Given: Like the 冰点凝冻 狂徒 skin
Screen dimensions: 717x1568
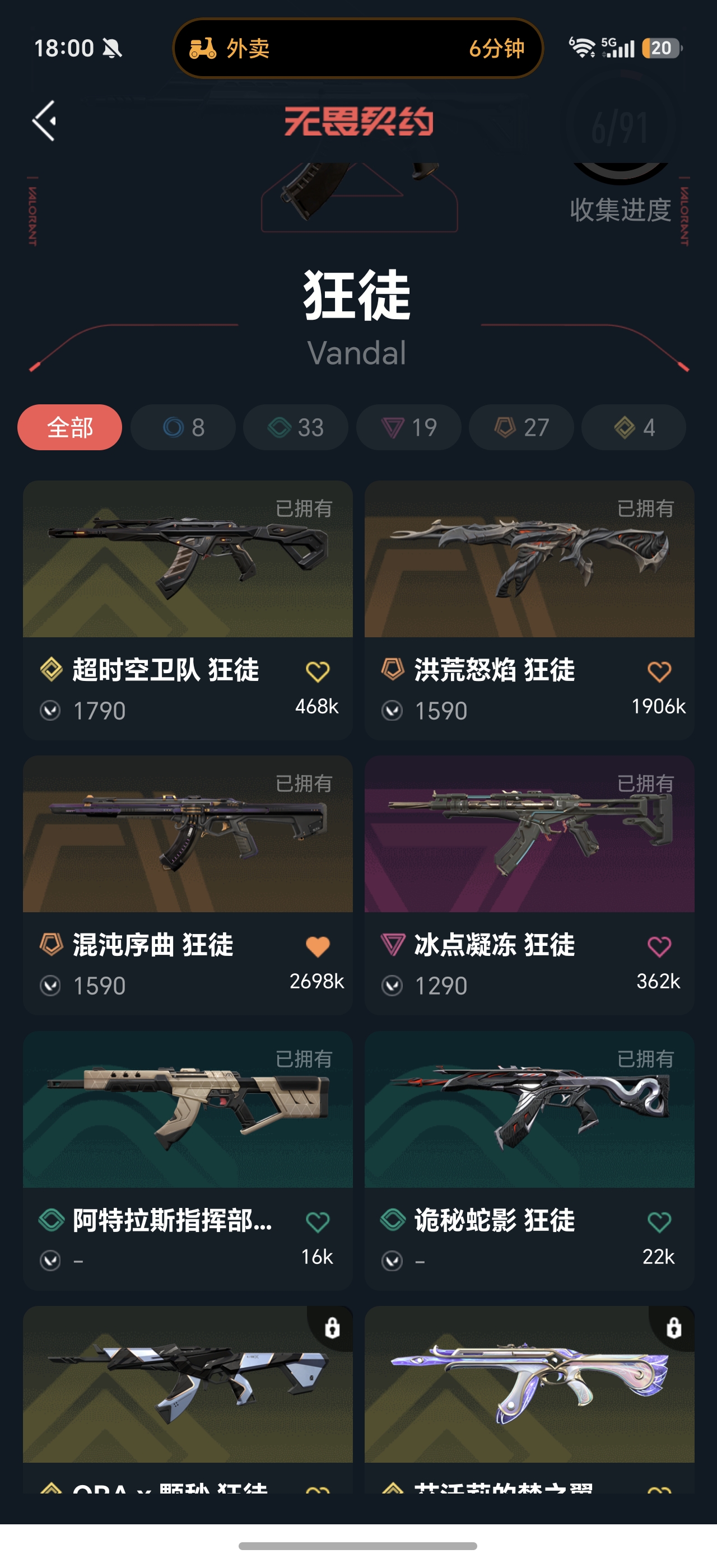Looking at the screenshot, I should [659, 946].
